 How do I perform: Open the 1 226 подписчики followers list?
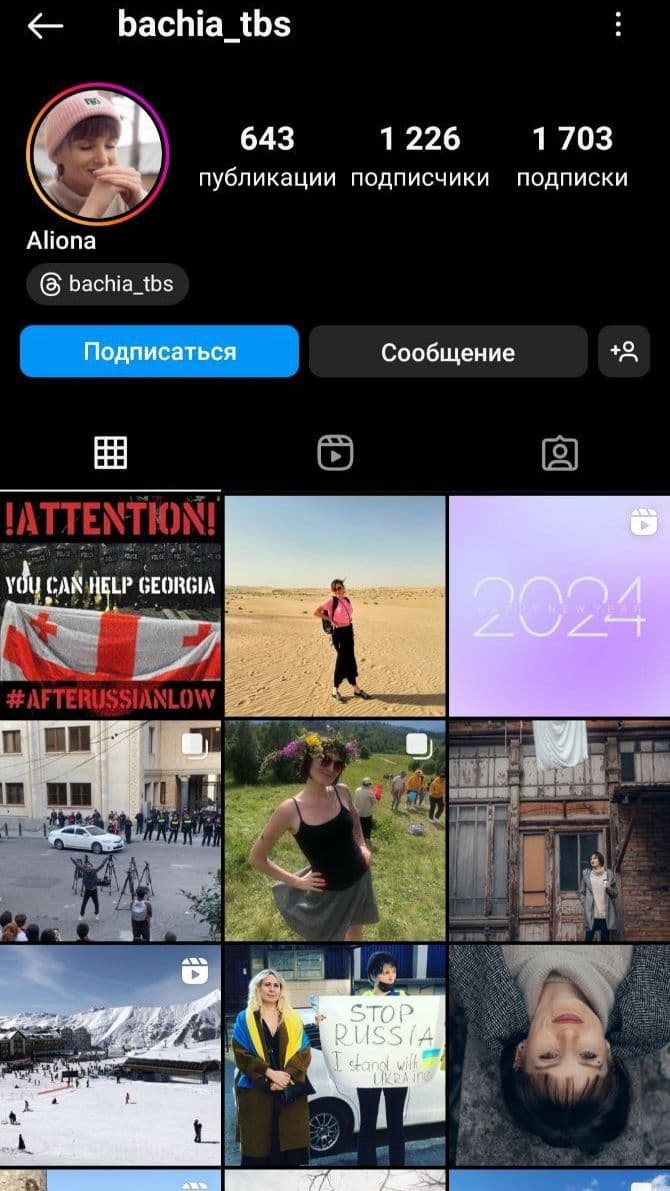coord(419,156)
